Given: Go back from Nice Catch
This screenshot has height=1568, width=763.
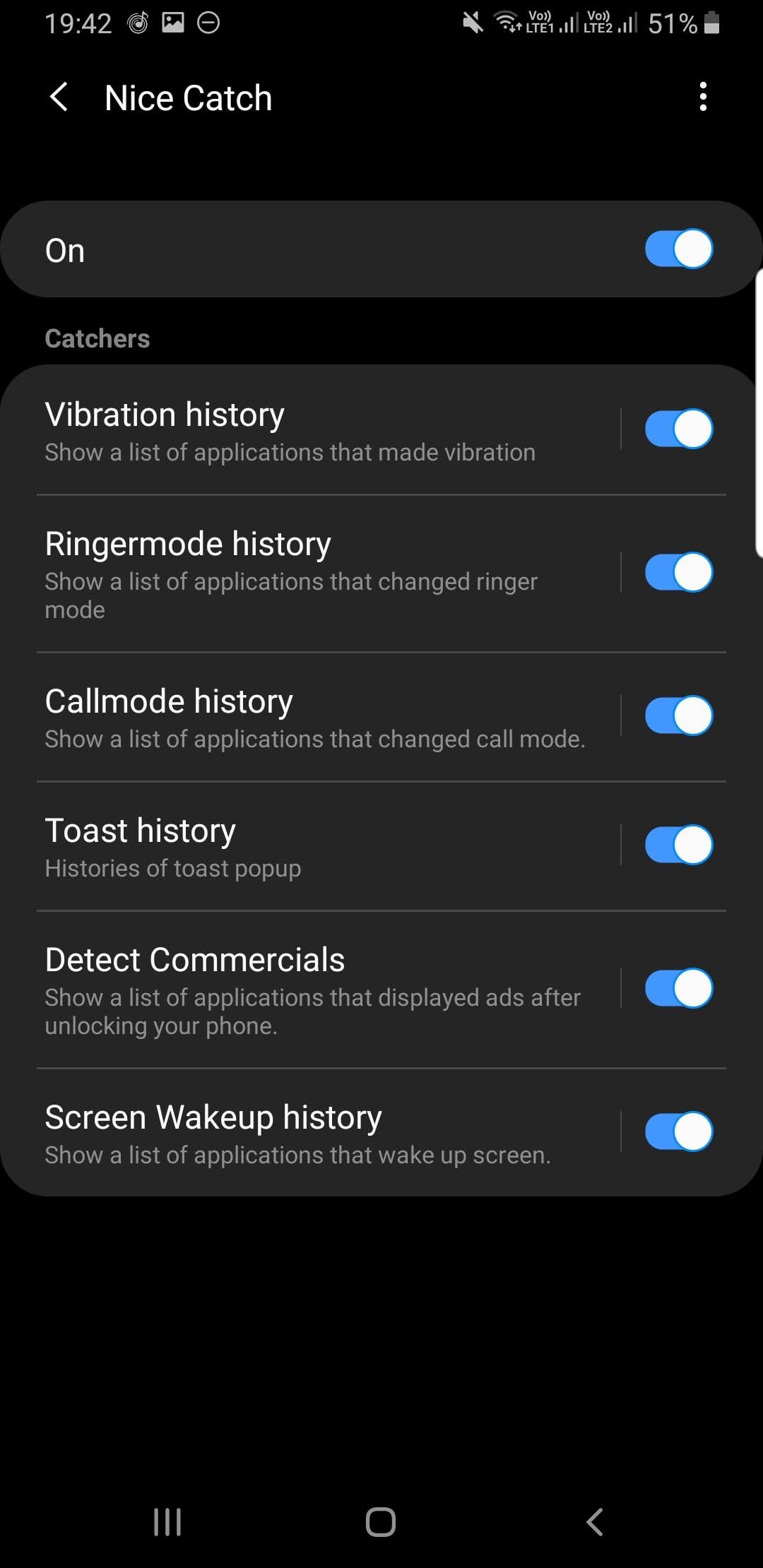Looking at the screenshot, I should 59,97.
